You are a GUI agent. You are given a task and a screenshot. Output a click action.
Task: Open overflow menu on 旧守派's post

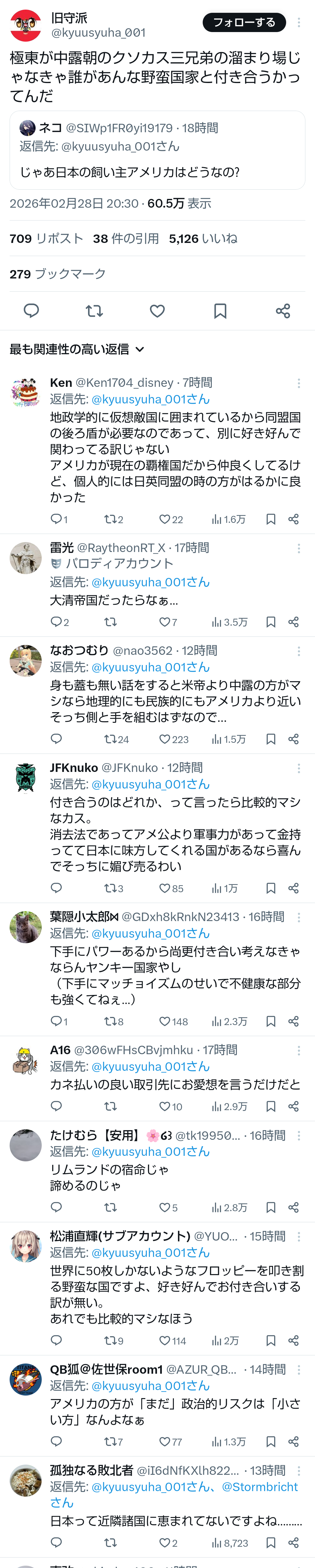(x=299, y=22)
